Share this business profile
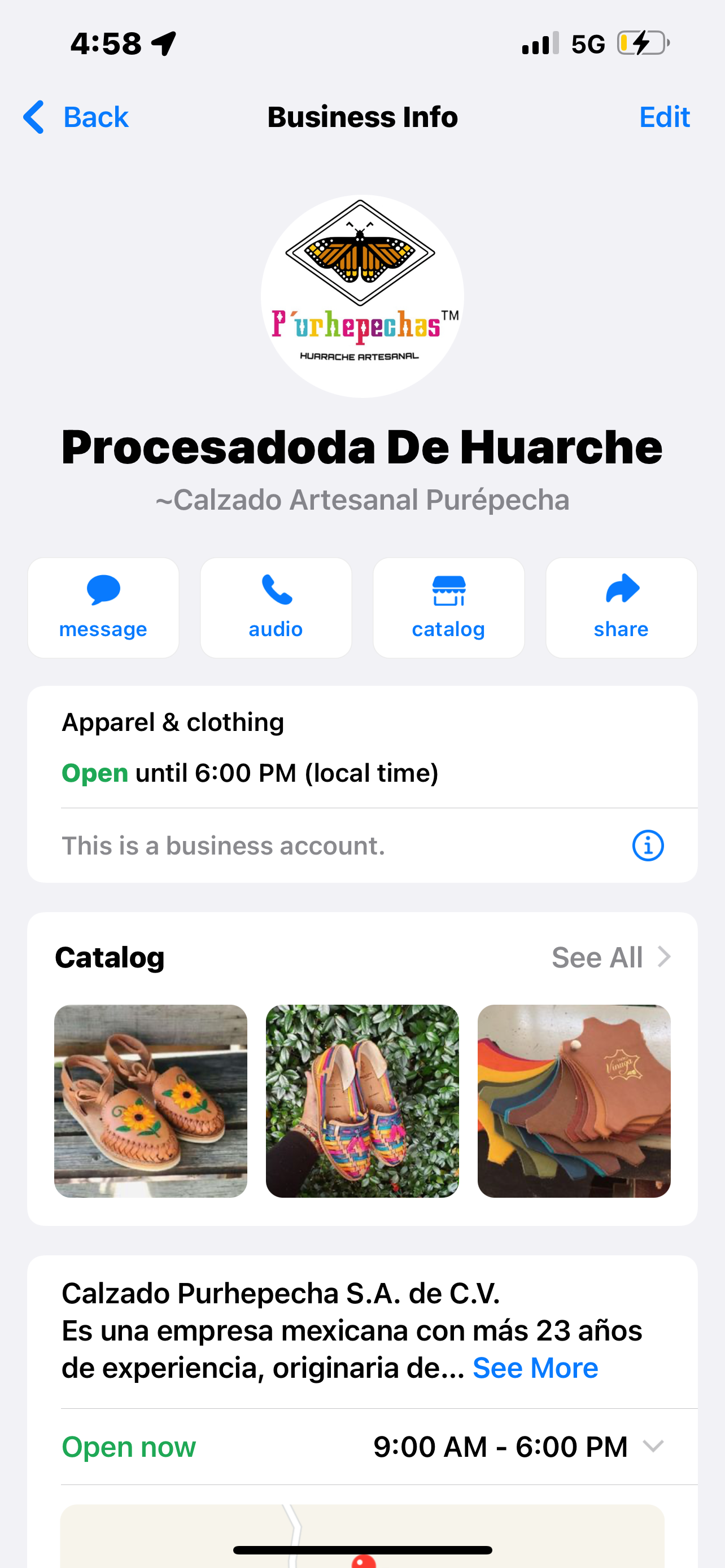725x1568 pixels. tap(621, 607)
